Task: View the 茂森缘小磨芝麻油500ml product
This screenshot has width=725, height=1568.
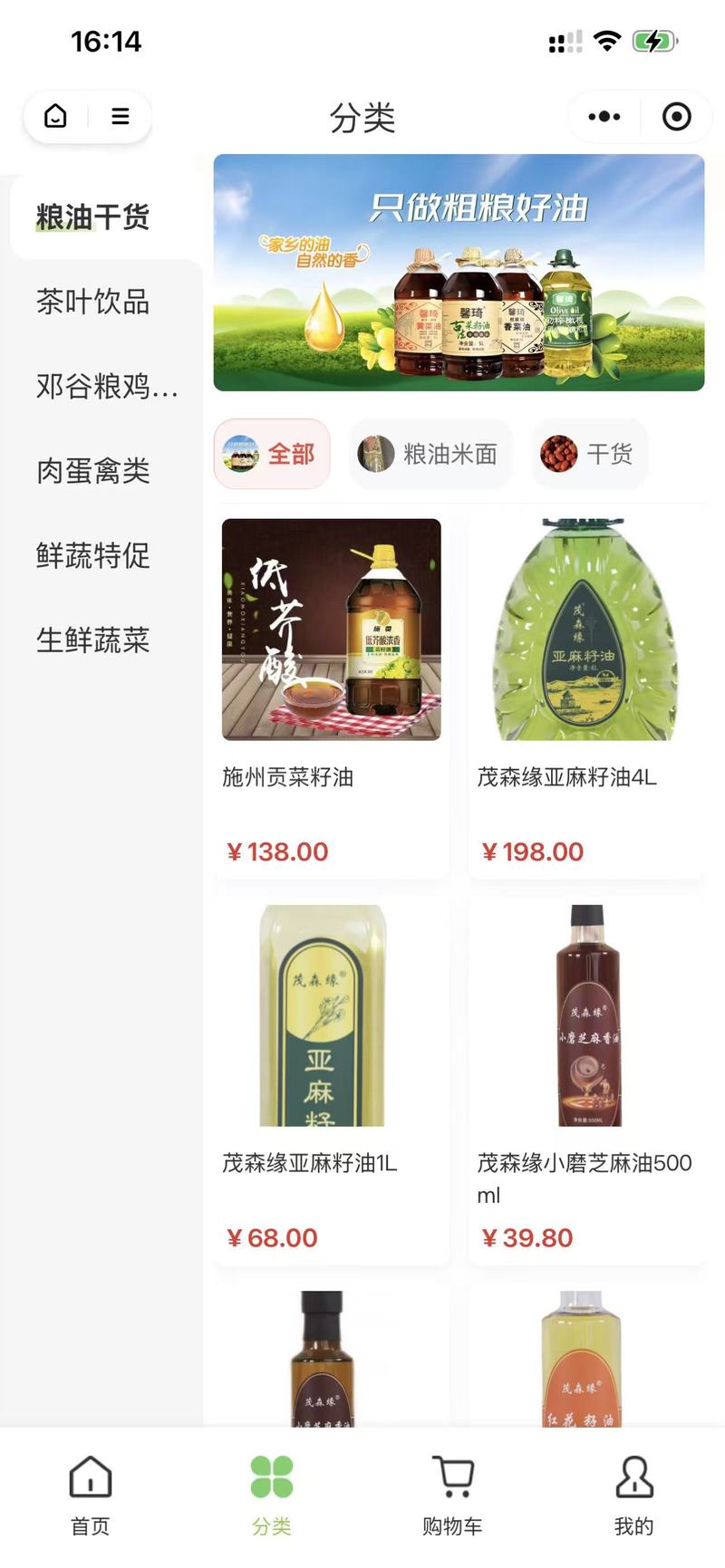Action: (586, 1081)
